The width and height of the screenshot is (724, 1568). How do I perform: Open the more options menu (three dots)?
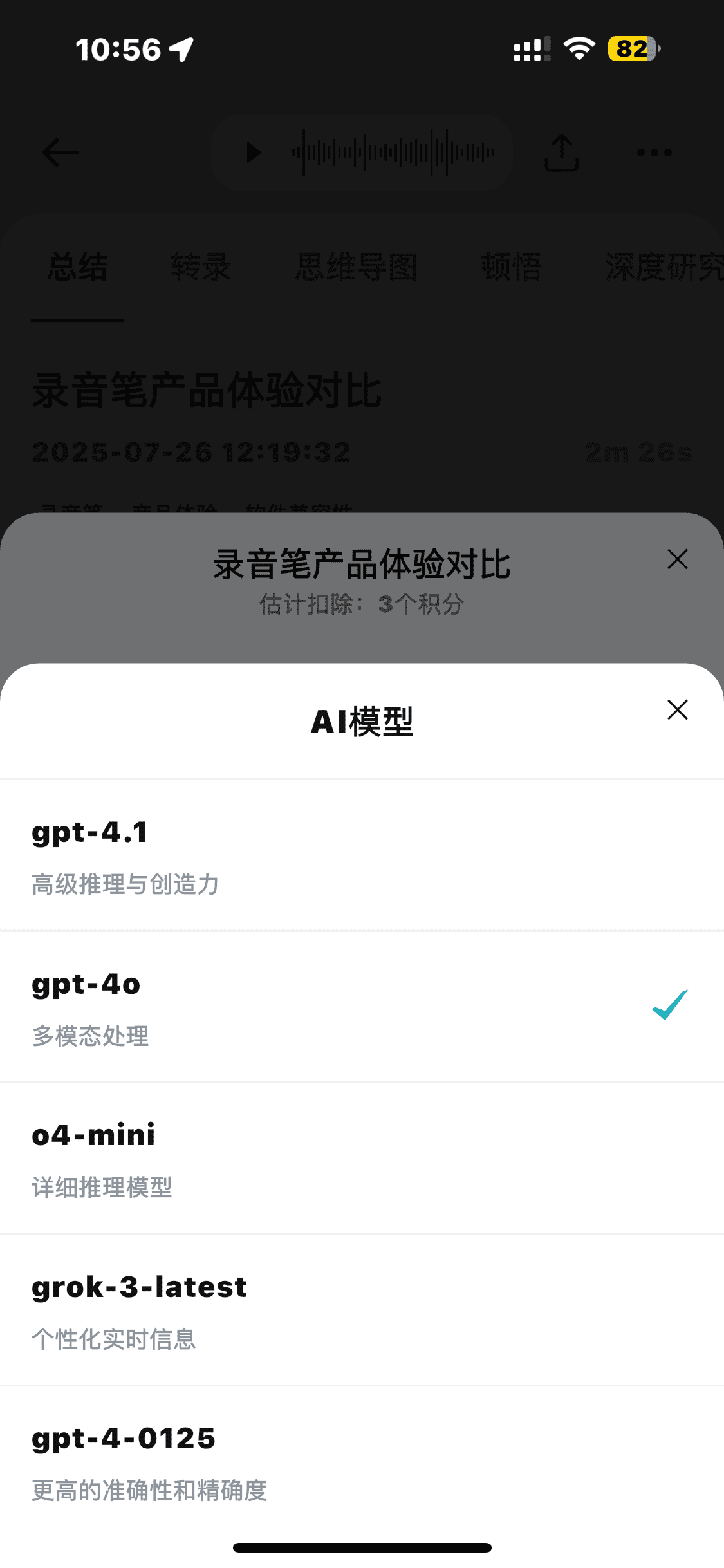point(653,153)
